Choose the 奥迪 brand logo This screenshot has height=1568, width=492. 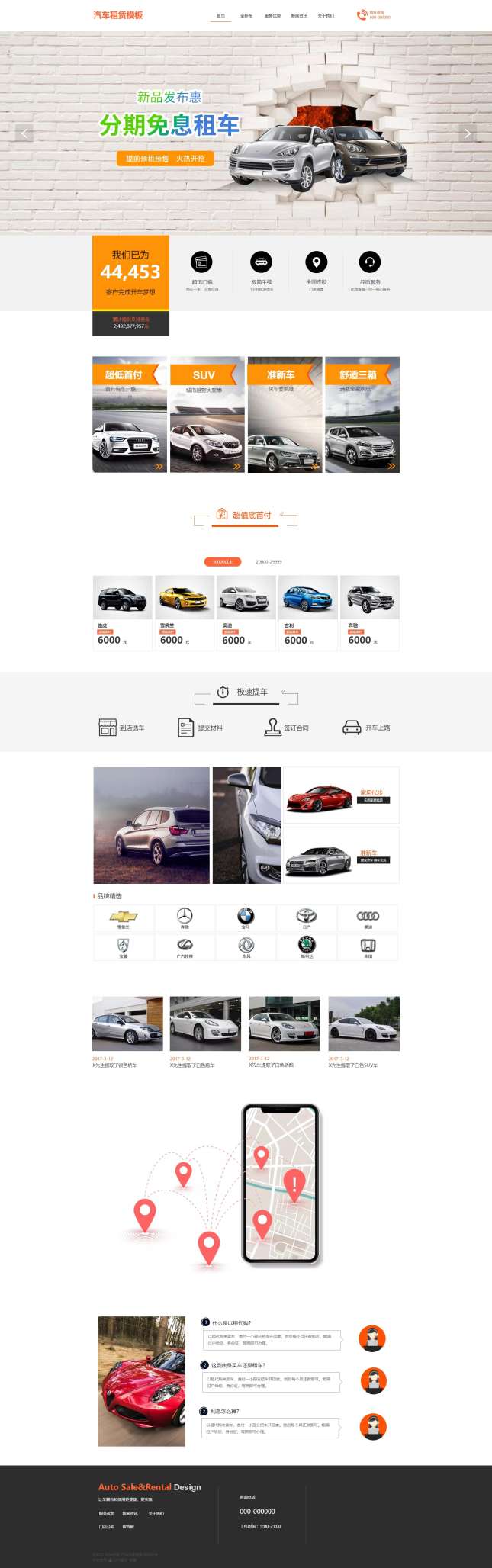tap(368, 917)
